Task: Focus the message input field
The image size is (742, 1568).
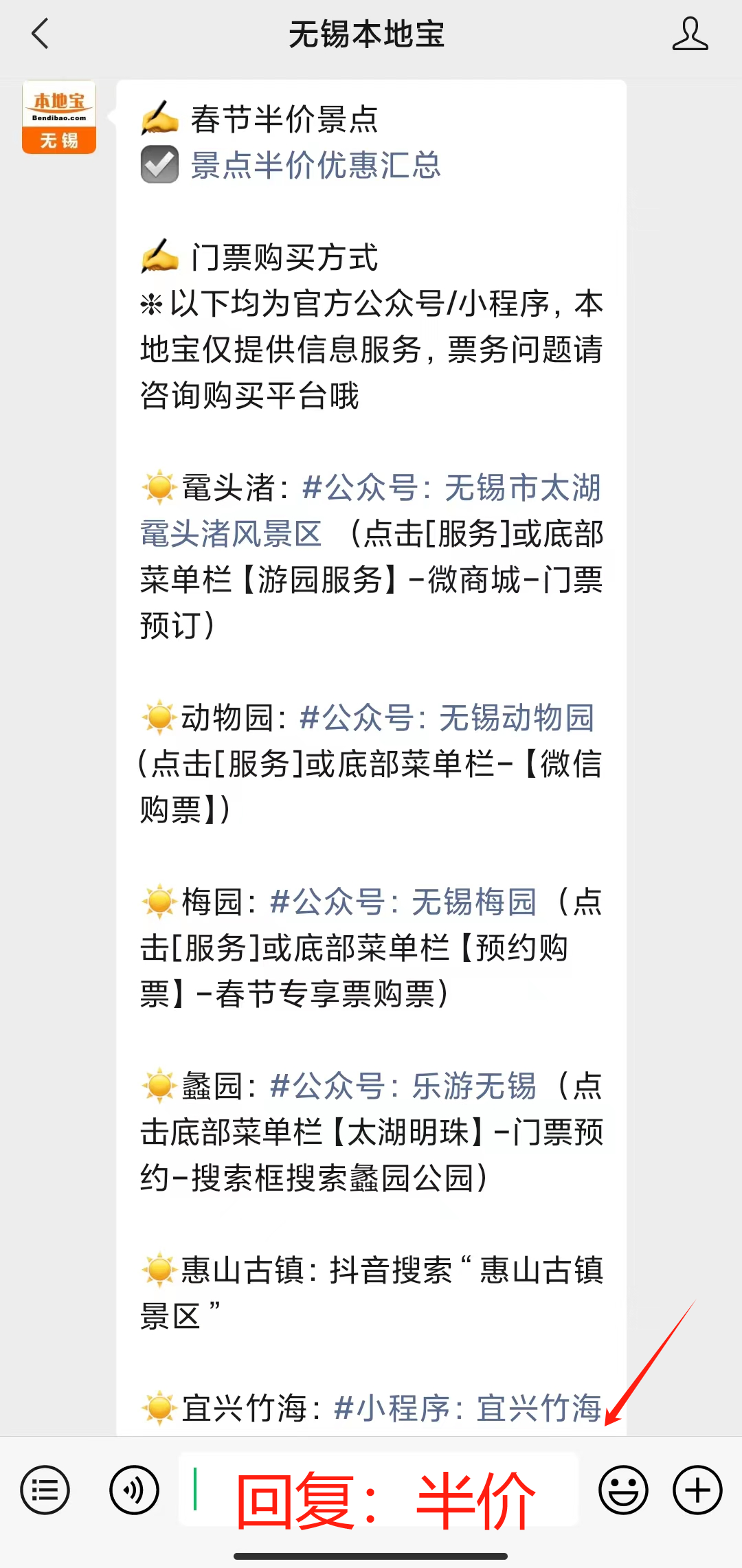Action: tap(379, 1488)
